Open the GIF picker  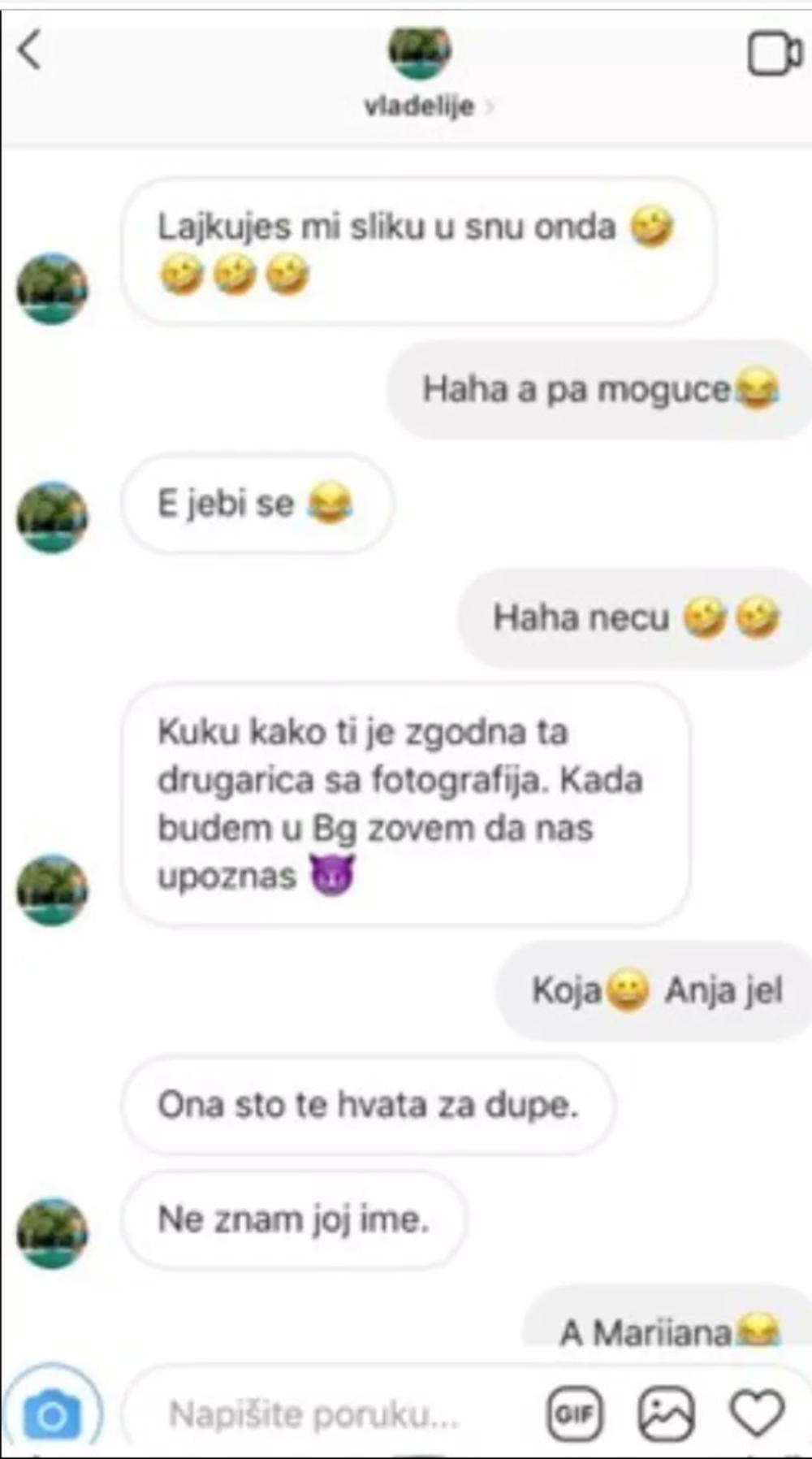[x=575, y=1414]
